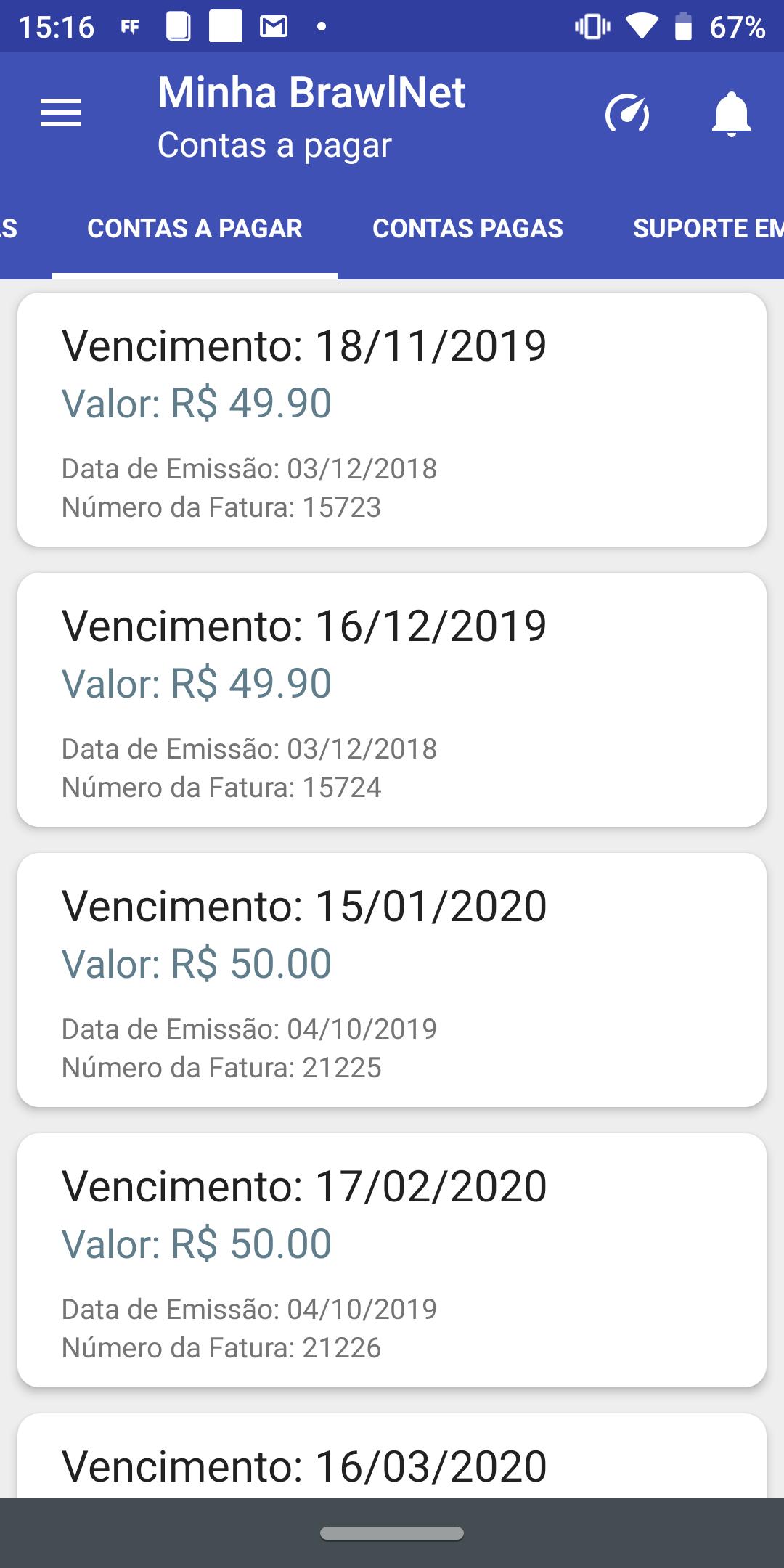Open the hamburger drawer menu
Image resolution: width=784 pixels, height=1568 pixels.
point(61,113)
